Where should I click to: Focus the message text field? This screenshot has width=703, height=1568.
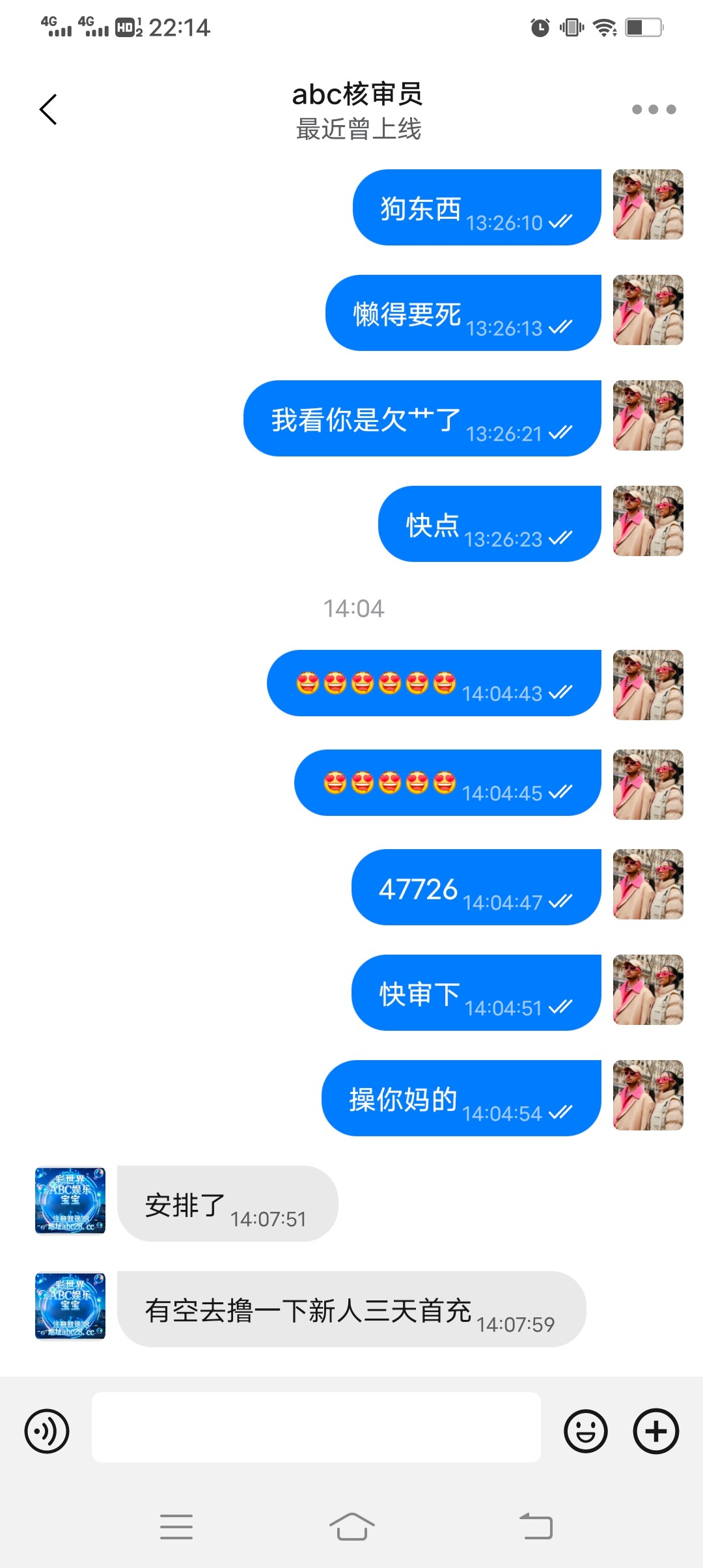pyautogui.click(x=316, y=1427)
